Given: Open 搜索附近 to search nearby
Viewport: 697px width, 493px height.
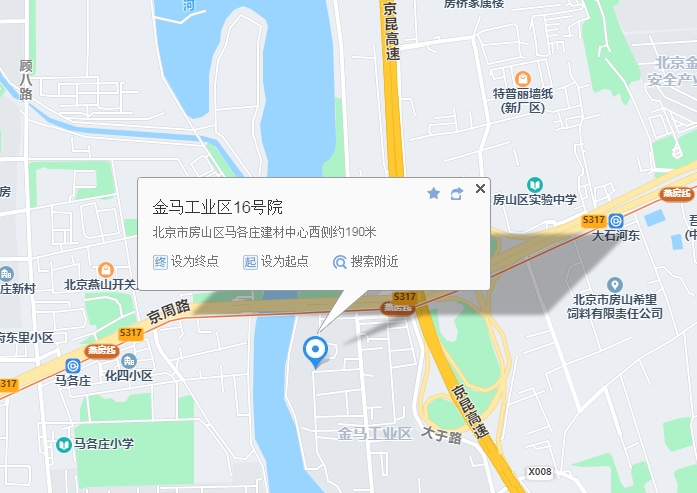Looking at the screenshot, I should tap(366, 262).
